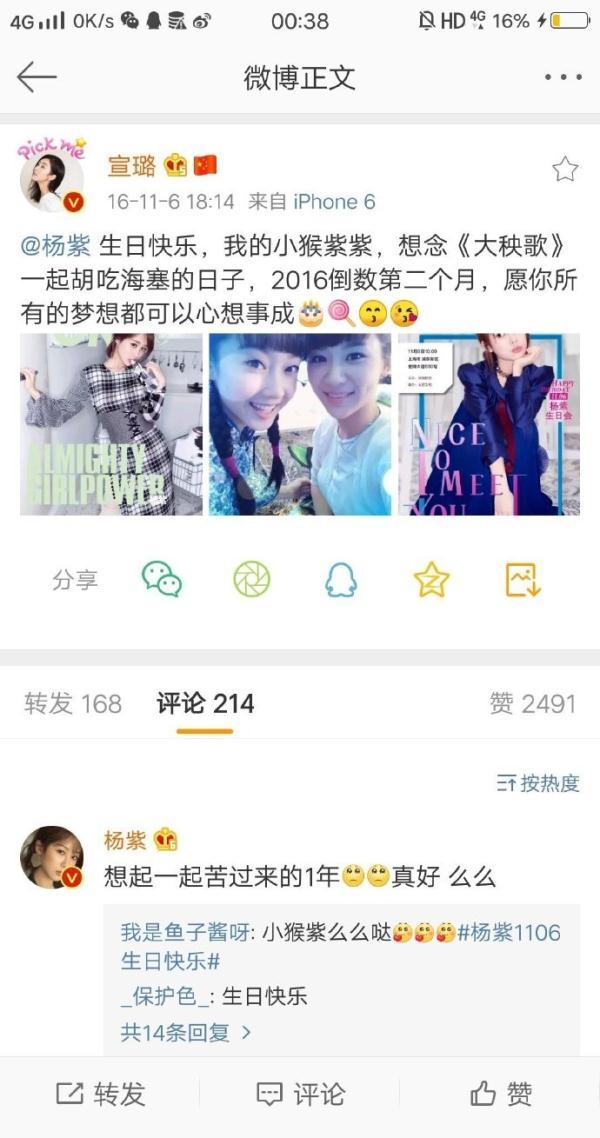The image size is (600, 1138).
Task: Open 宣璐's profile avatar
Action: (51, 174)
